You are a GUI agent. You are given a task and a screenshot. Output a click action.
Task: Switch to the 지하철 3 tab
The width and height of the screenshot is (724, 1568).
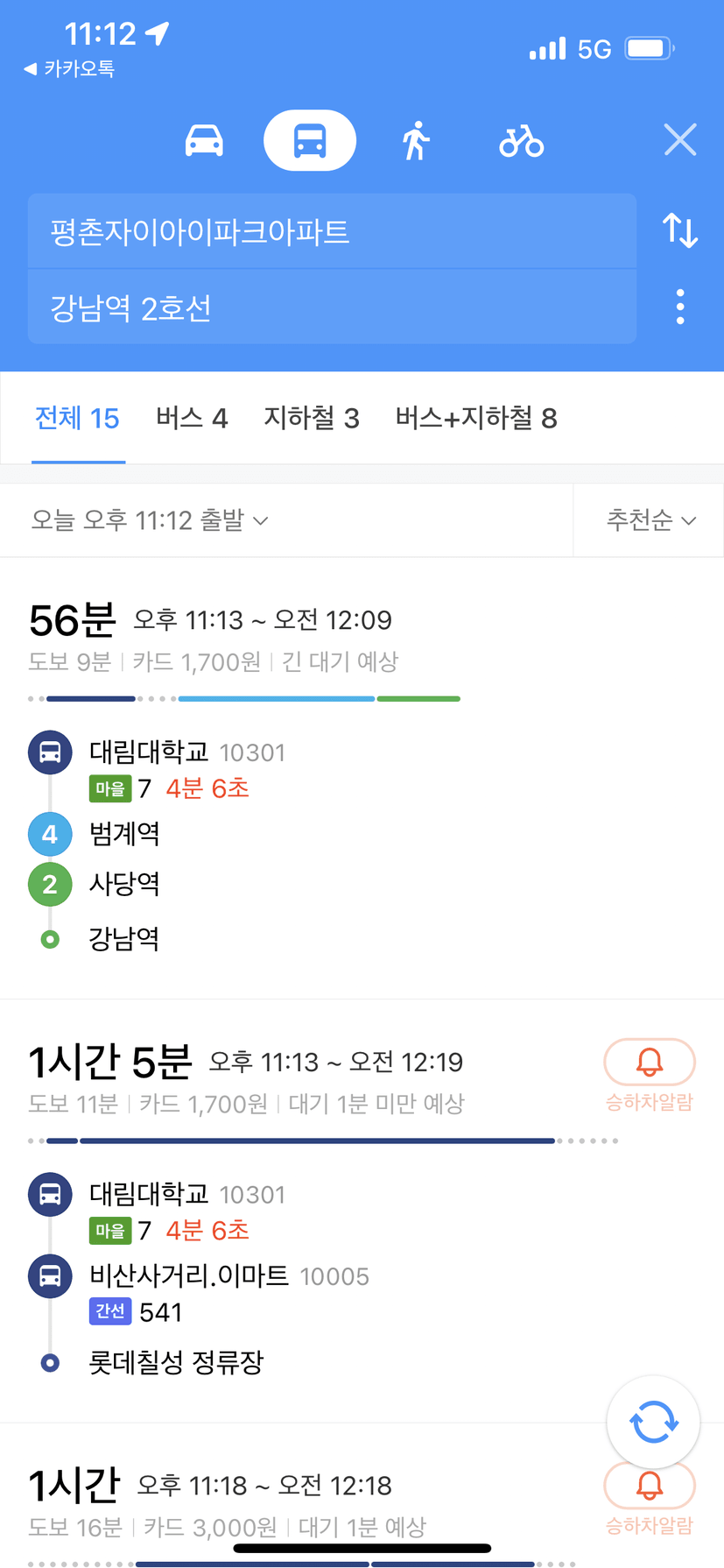[312, 419]
